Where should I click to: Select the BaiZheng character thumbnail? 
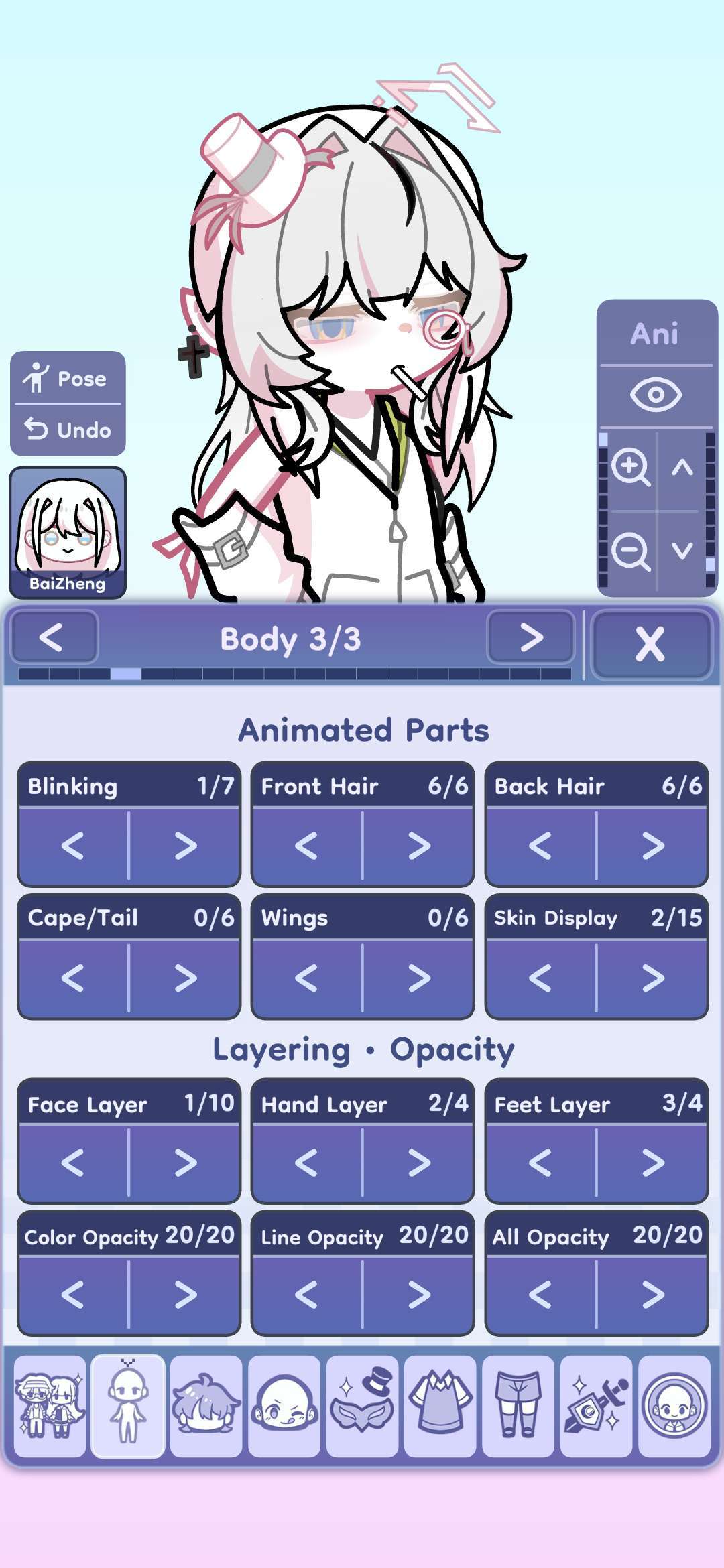[68, 533]
